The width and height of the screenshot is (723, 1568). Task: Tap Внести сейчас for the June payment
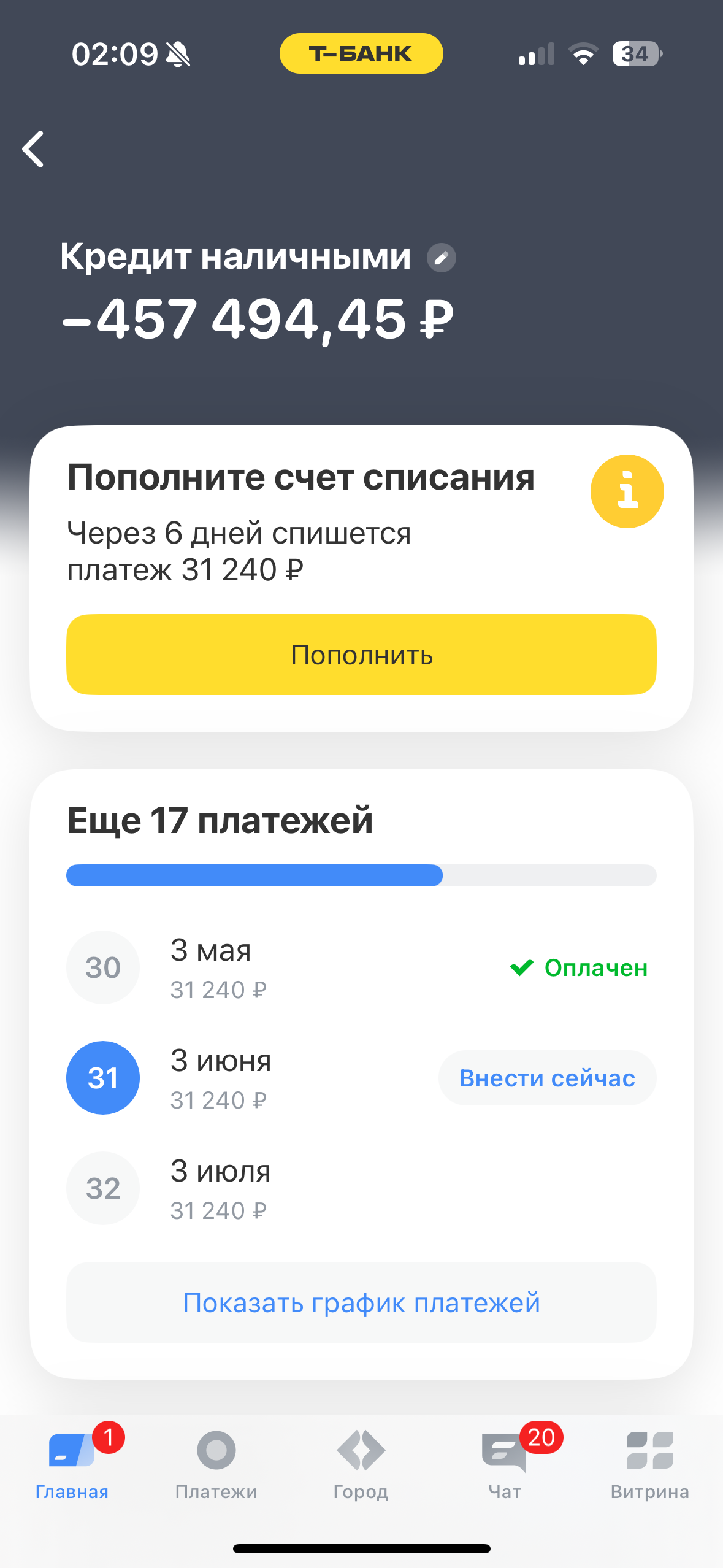[548, 1077]
